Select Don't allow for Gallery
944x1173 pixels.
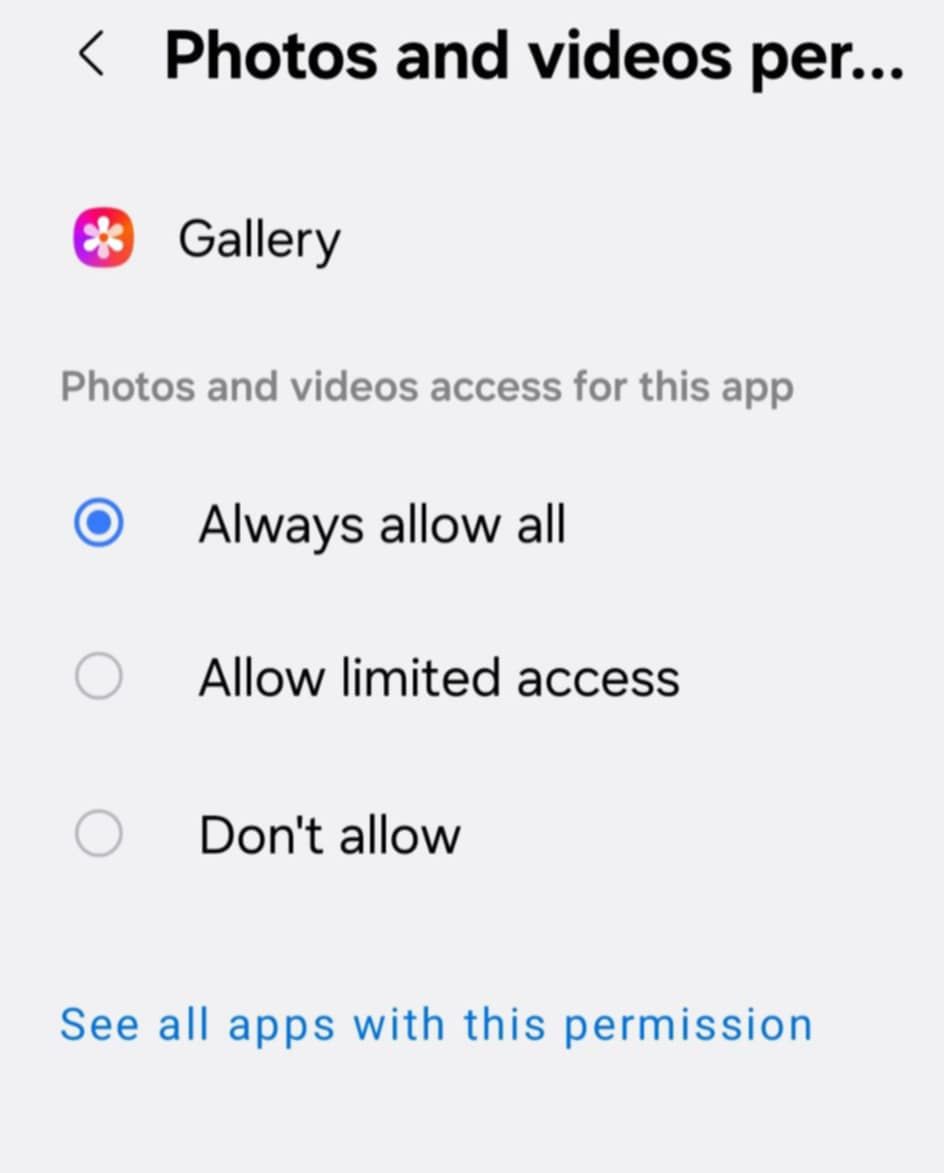pos(99,834)
